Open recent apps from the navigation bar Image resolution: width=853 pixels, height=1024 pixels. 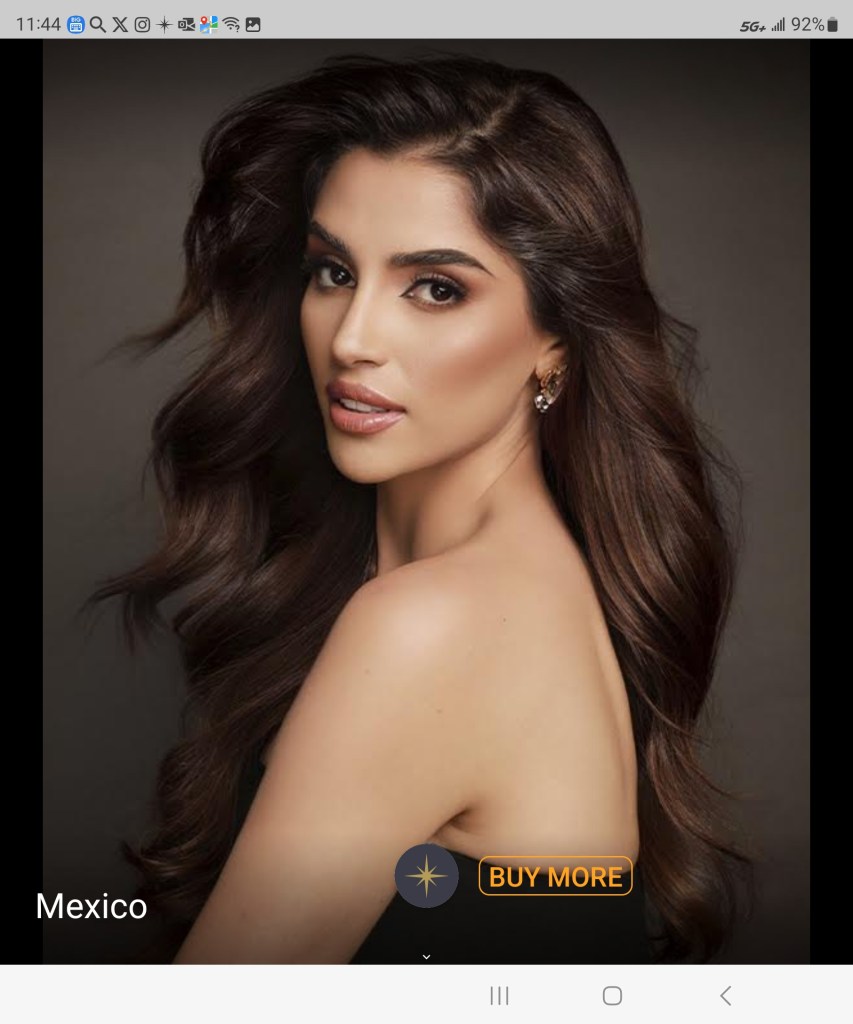499,995
